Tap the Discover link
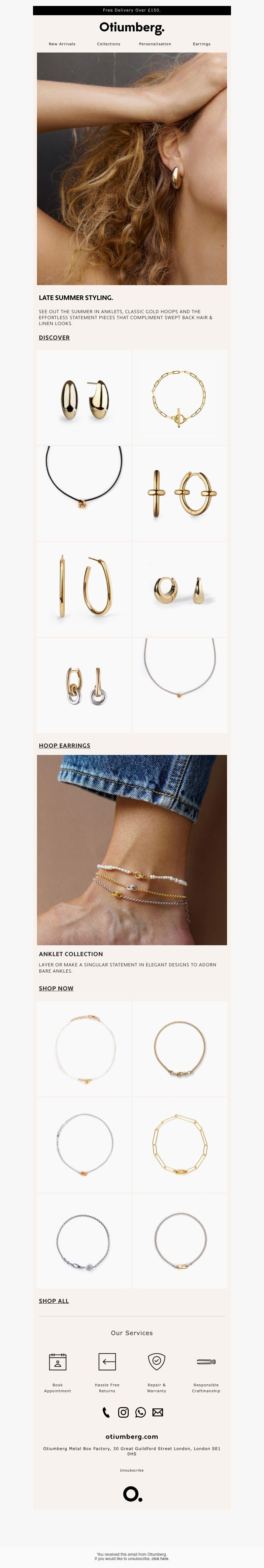Screen dimensions: 264x1568 click(x=54, y=337)
